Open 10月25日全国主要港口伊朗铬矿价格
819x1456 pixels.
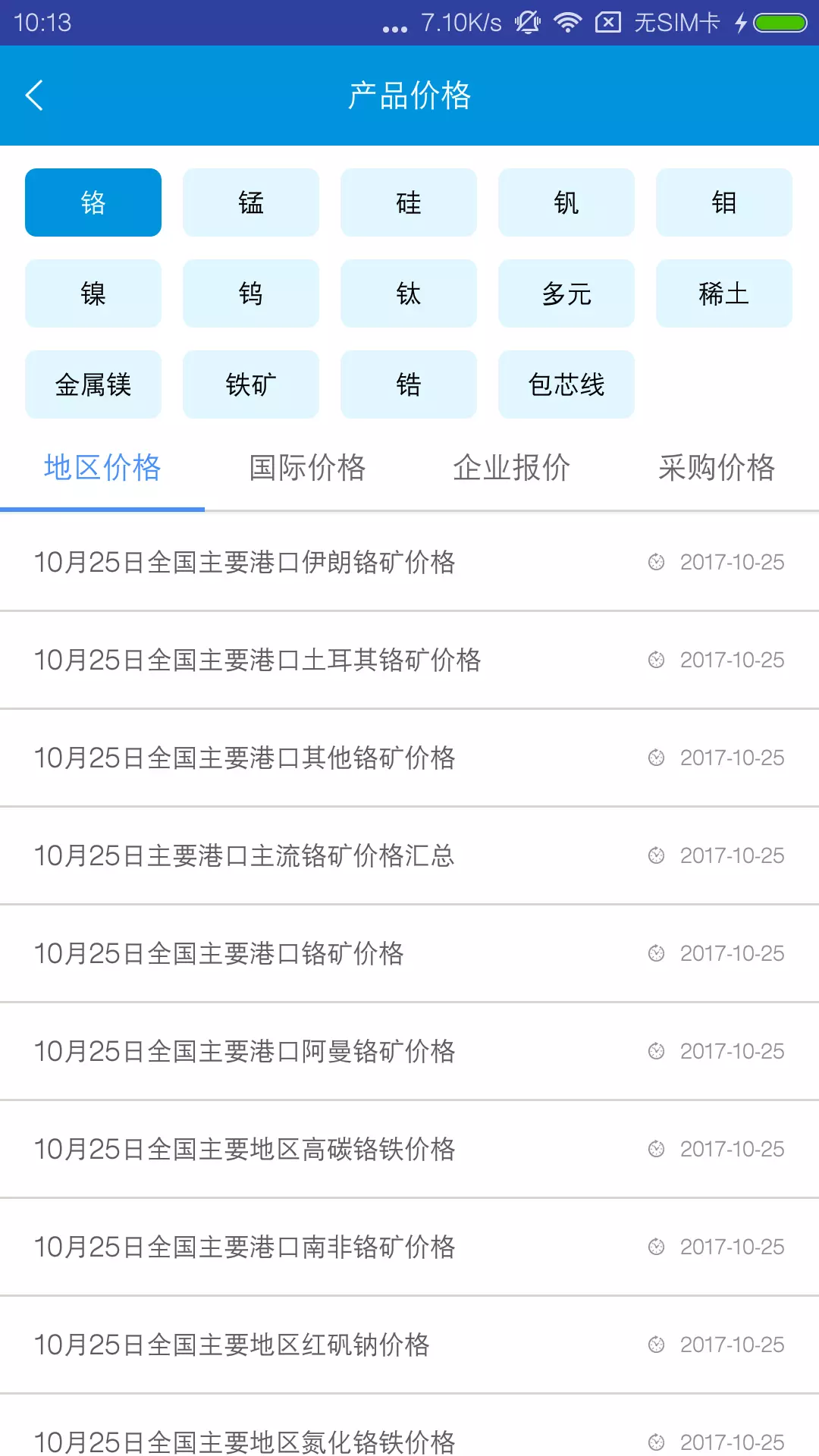[409, 562]
